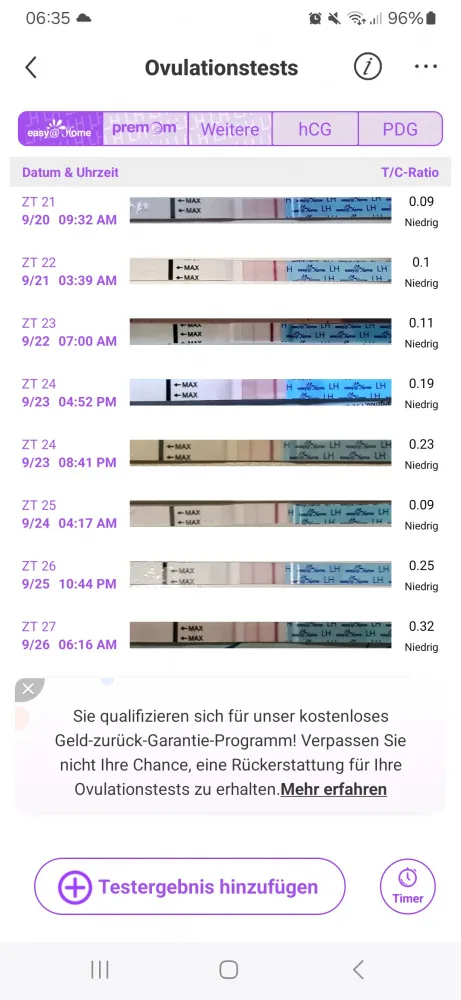Switch to the hCG tab
The width and height of the screenshot is (461, 1000).
(x=316, y=129)
